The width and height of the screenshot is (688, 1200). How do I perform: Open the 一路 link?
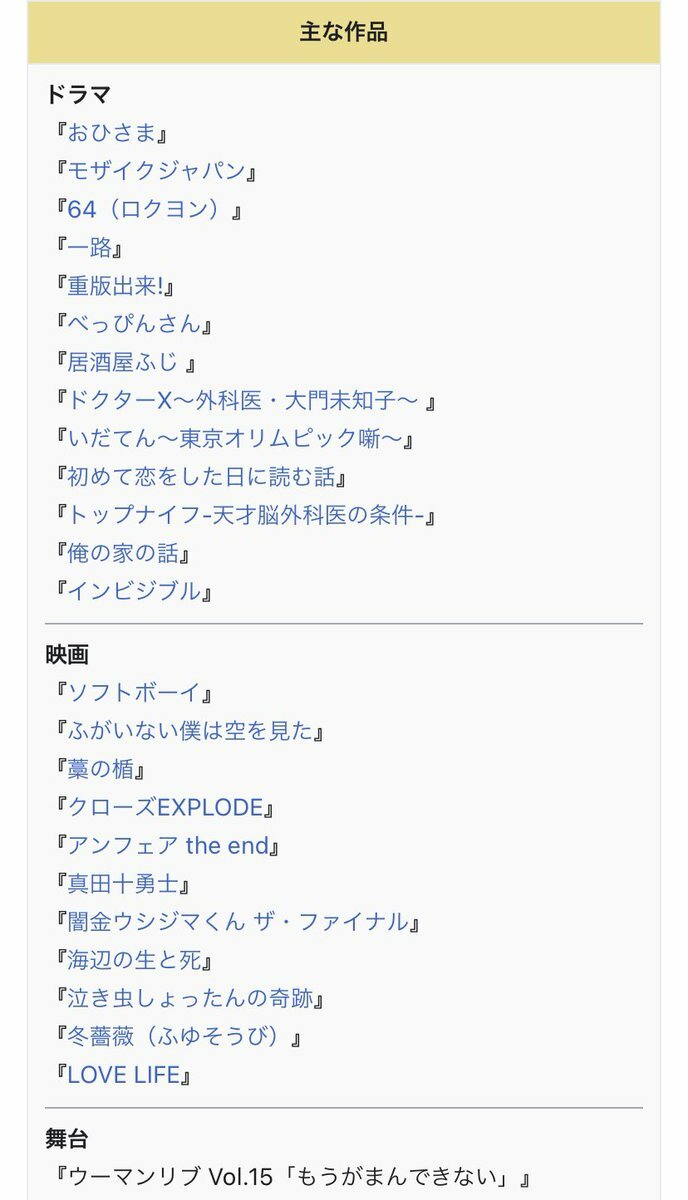(89, 248)
